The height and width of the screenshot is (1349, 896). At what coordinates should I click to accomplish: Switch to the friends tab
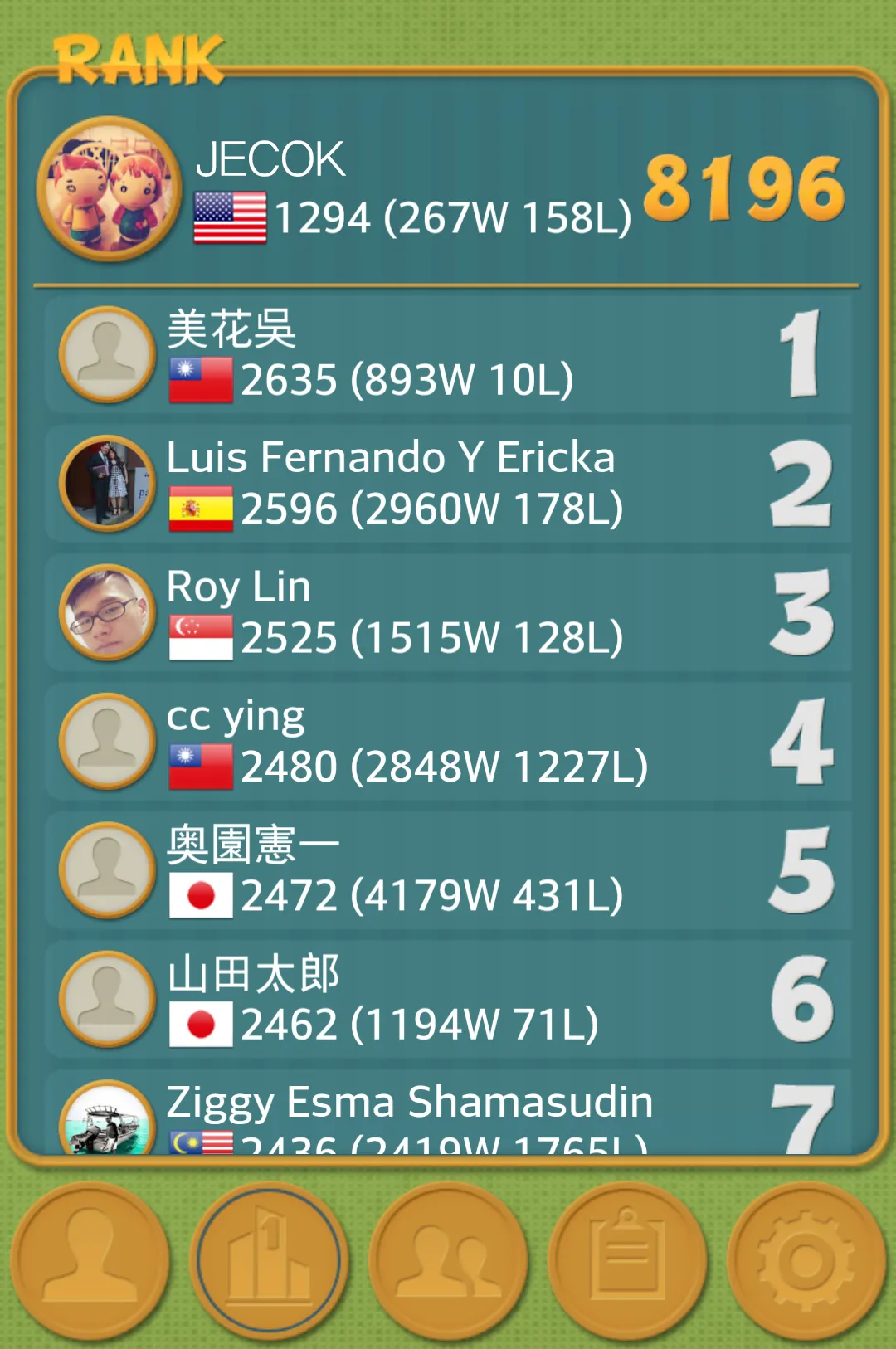(448, 1260)
